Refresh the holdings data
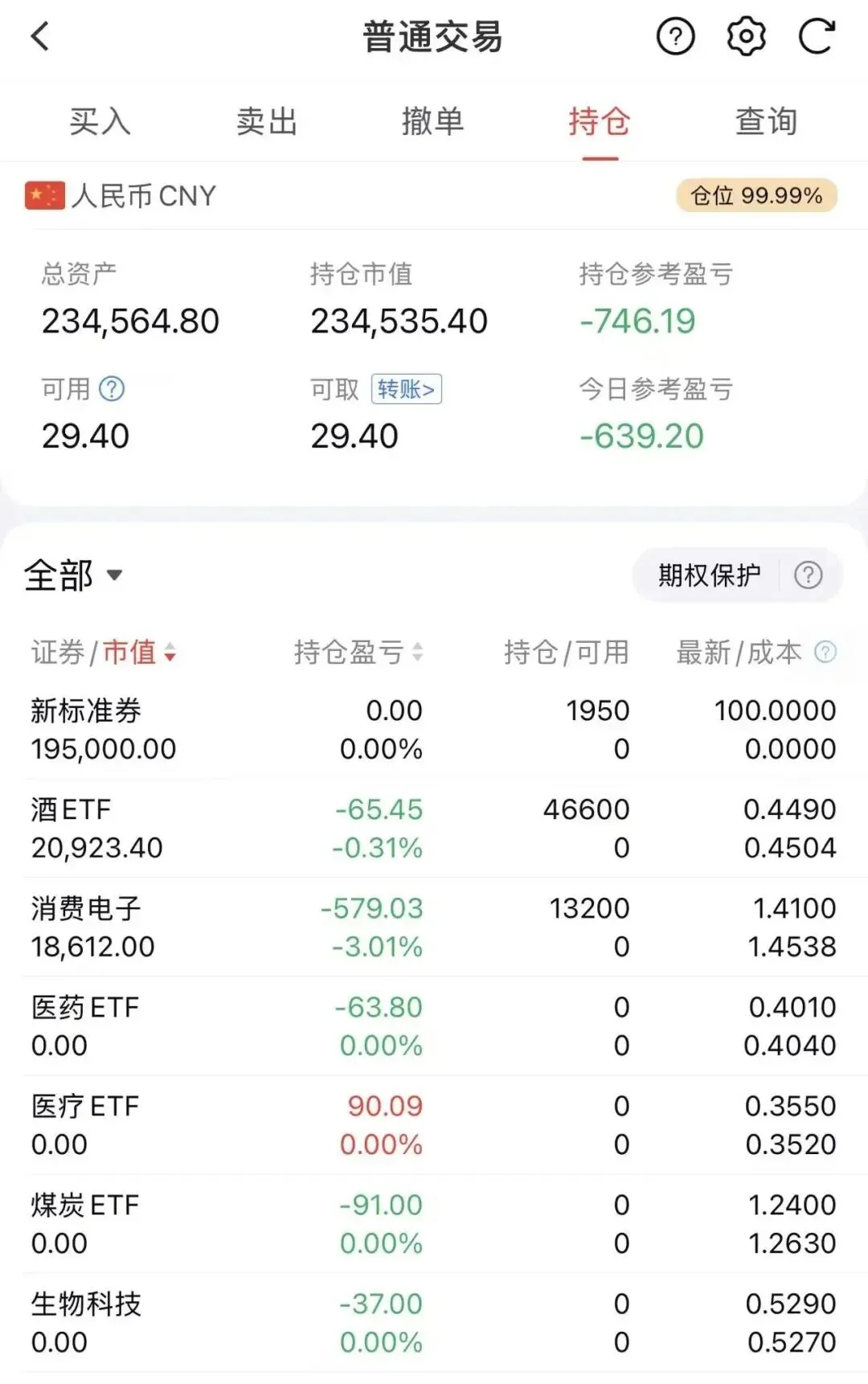Viewport: 868px width, 1384px height. 817,36
